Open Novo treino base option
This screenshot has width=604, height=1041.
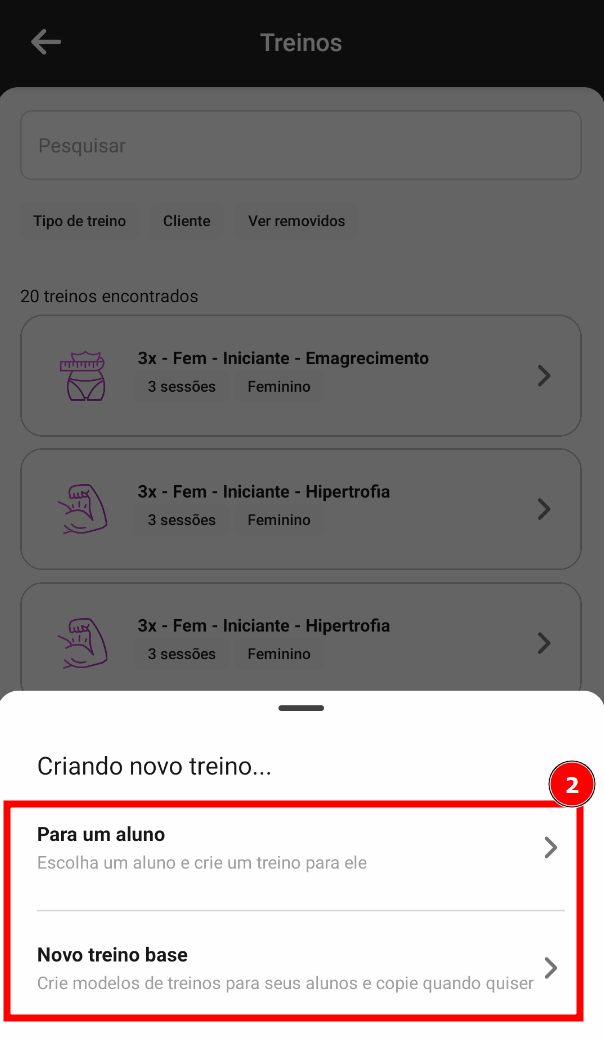[x=297, y=968]
